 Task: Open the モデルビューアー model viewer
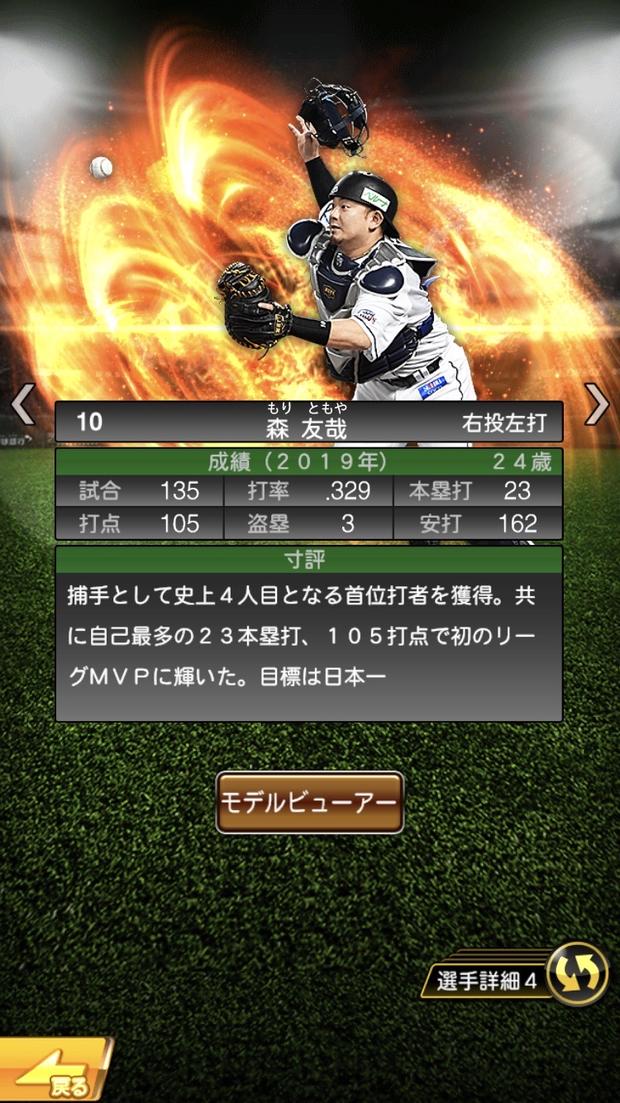click(x=309, y=802)
